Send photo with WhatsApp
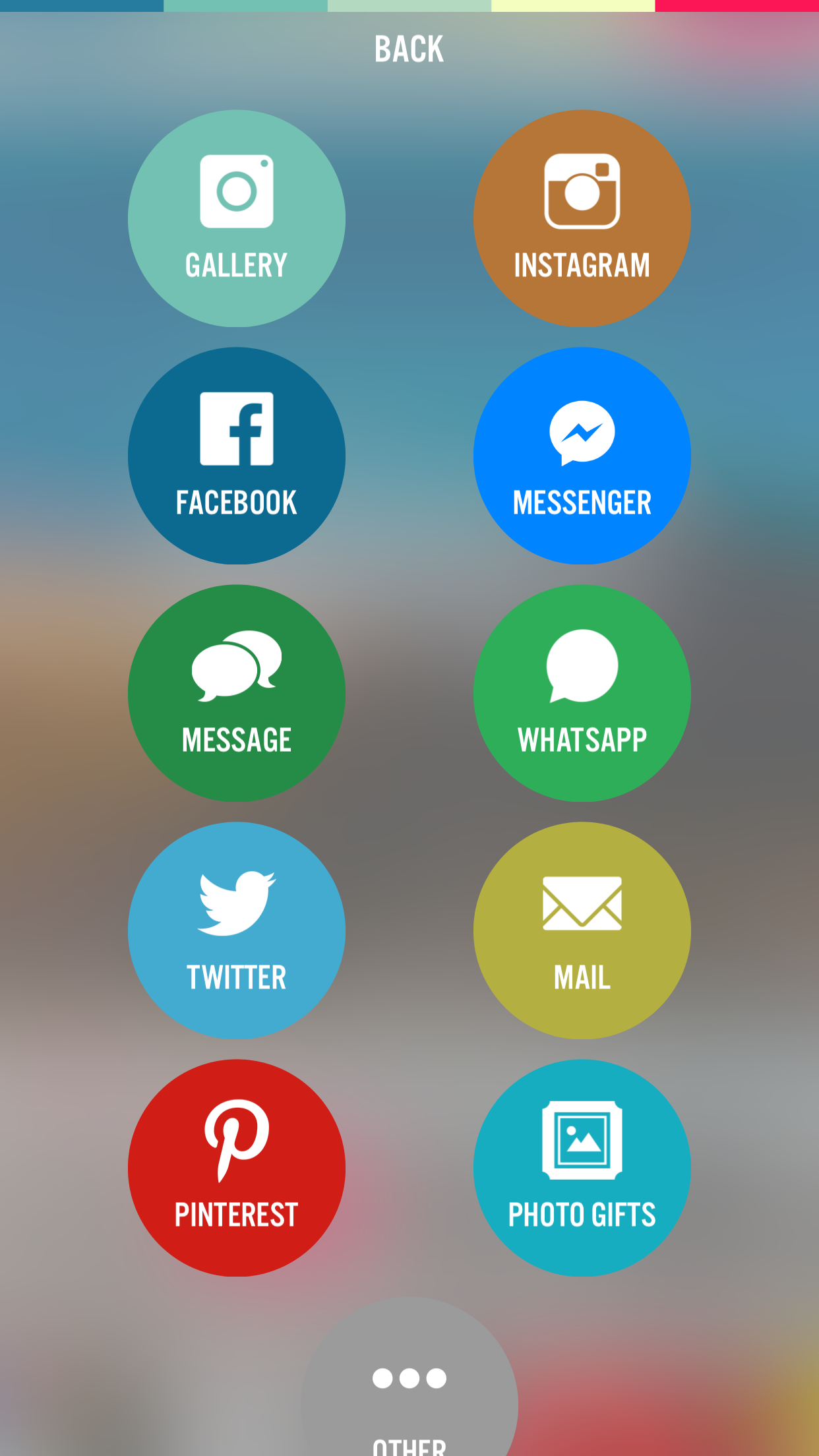The width and height of the screenshot is (819, 1456). coord(582,693)
